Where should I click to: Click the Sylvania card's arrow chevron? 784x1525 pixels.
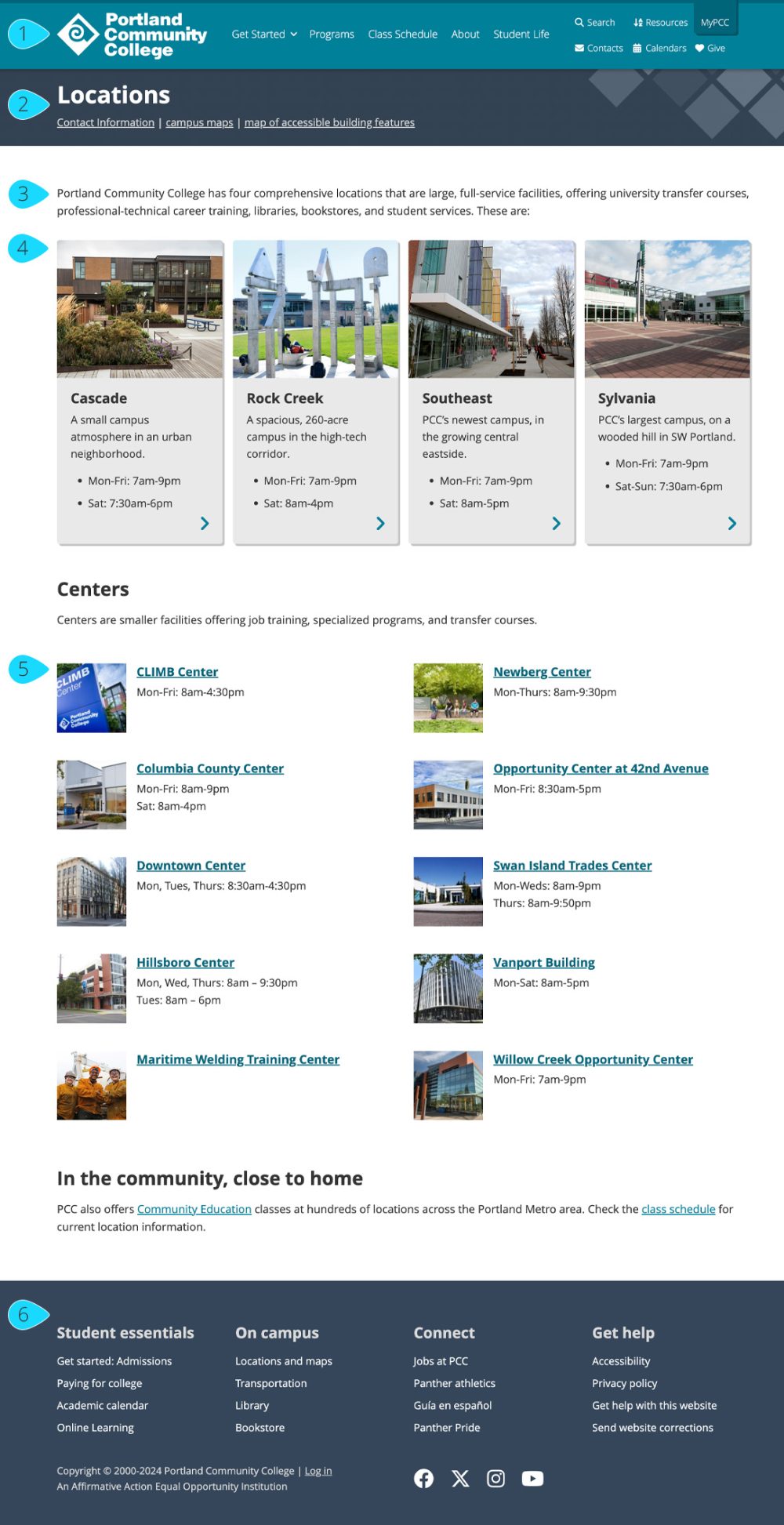[732, 523]
